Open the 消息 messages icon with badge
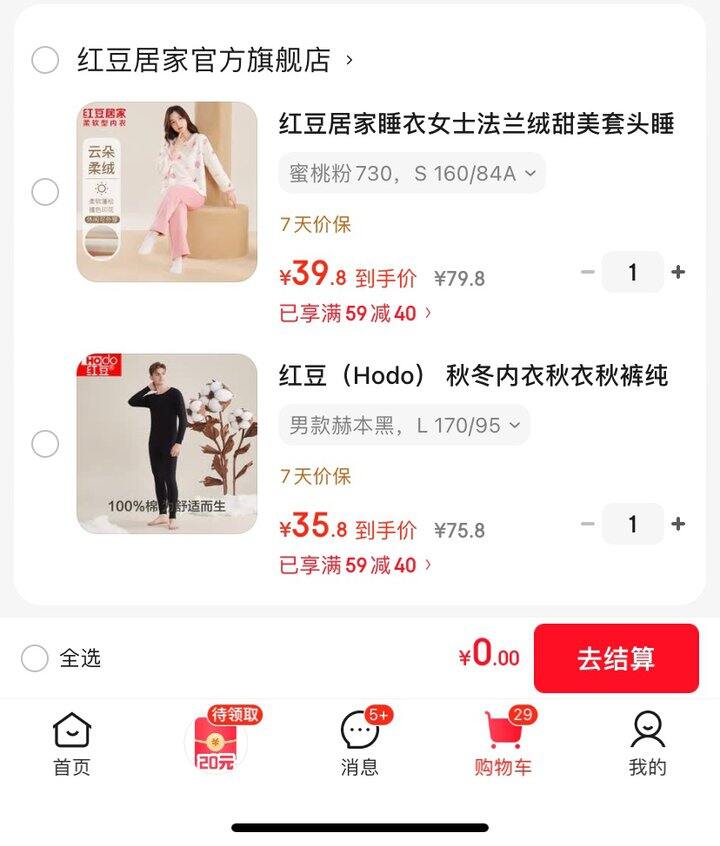 360,738
